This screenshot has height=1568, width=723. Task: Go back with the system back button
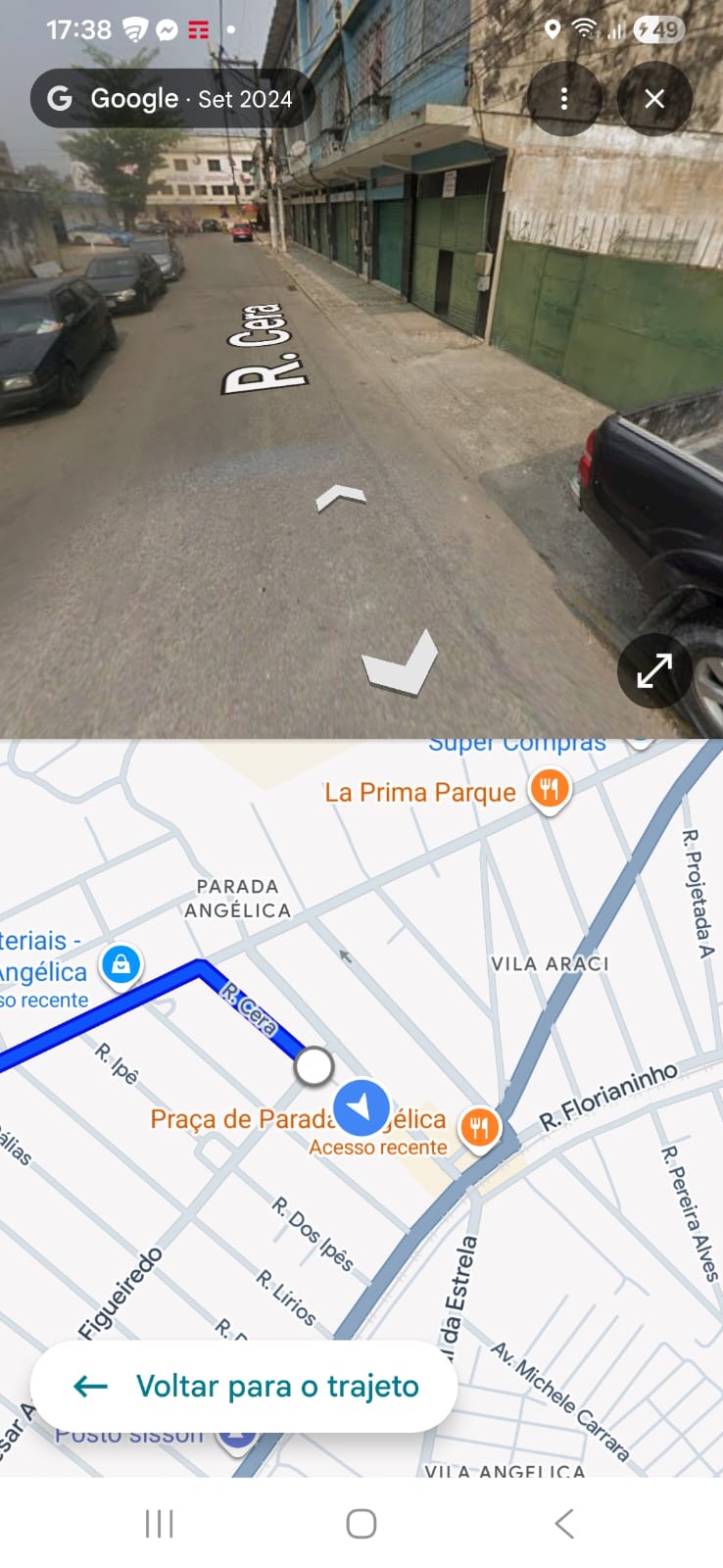[563, 1523]
